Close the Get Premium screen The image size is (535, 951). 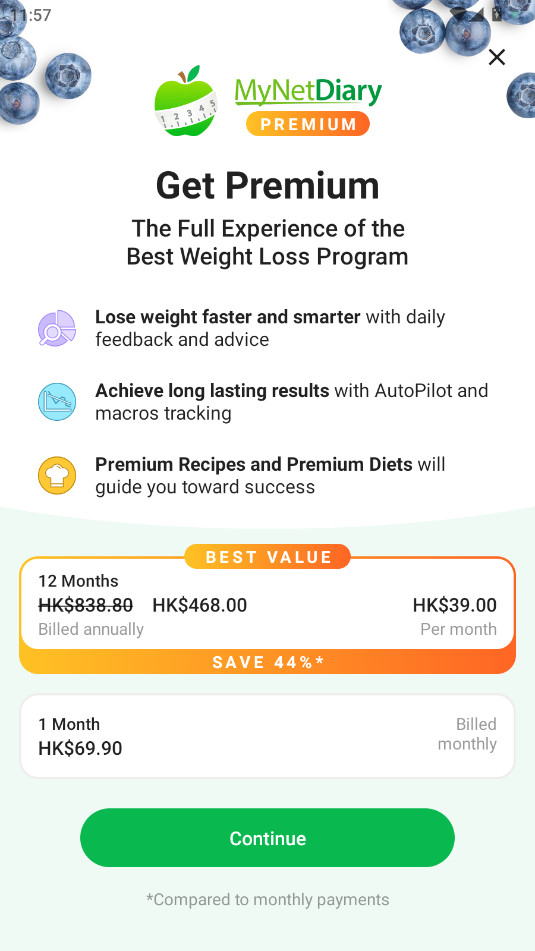click(x=497, y=58)
